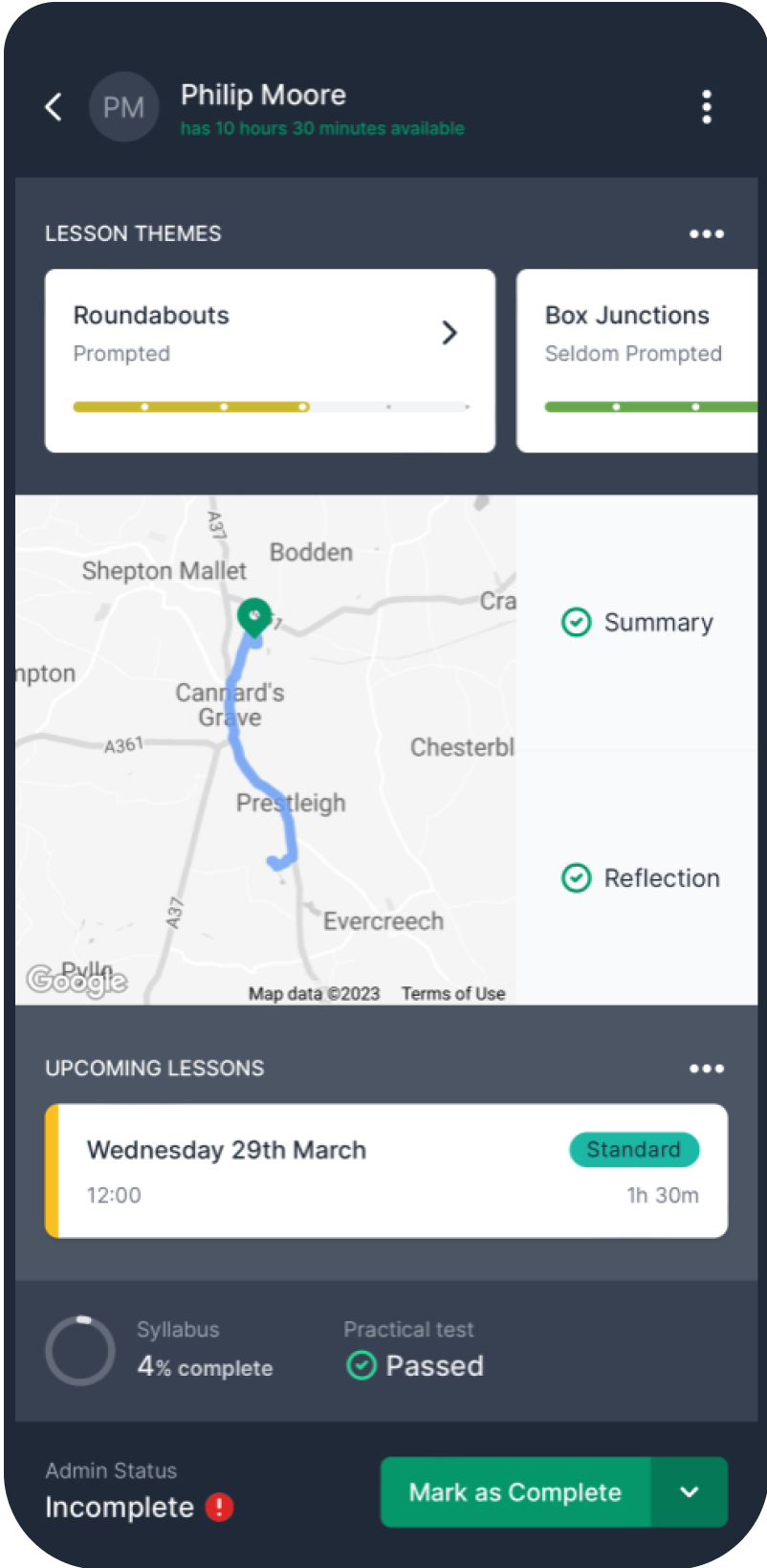Open the lesson route map
767x1568 pixels.
coord(266,749)
